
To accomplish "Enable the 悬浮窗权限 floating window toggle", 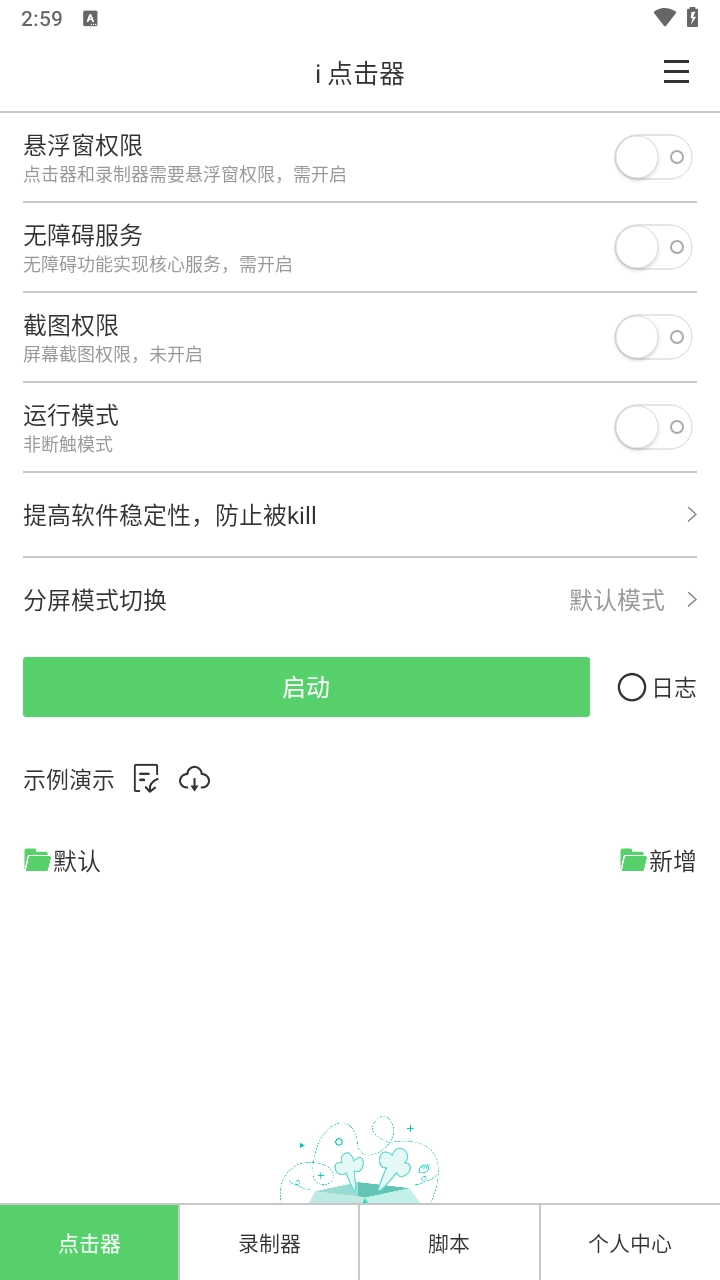I will 653,157.
